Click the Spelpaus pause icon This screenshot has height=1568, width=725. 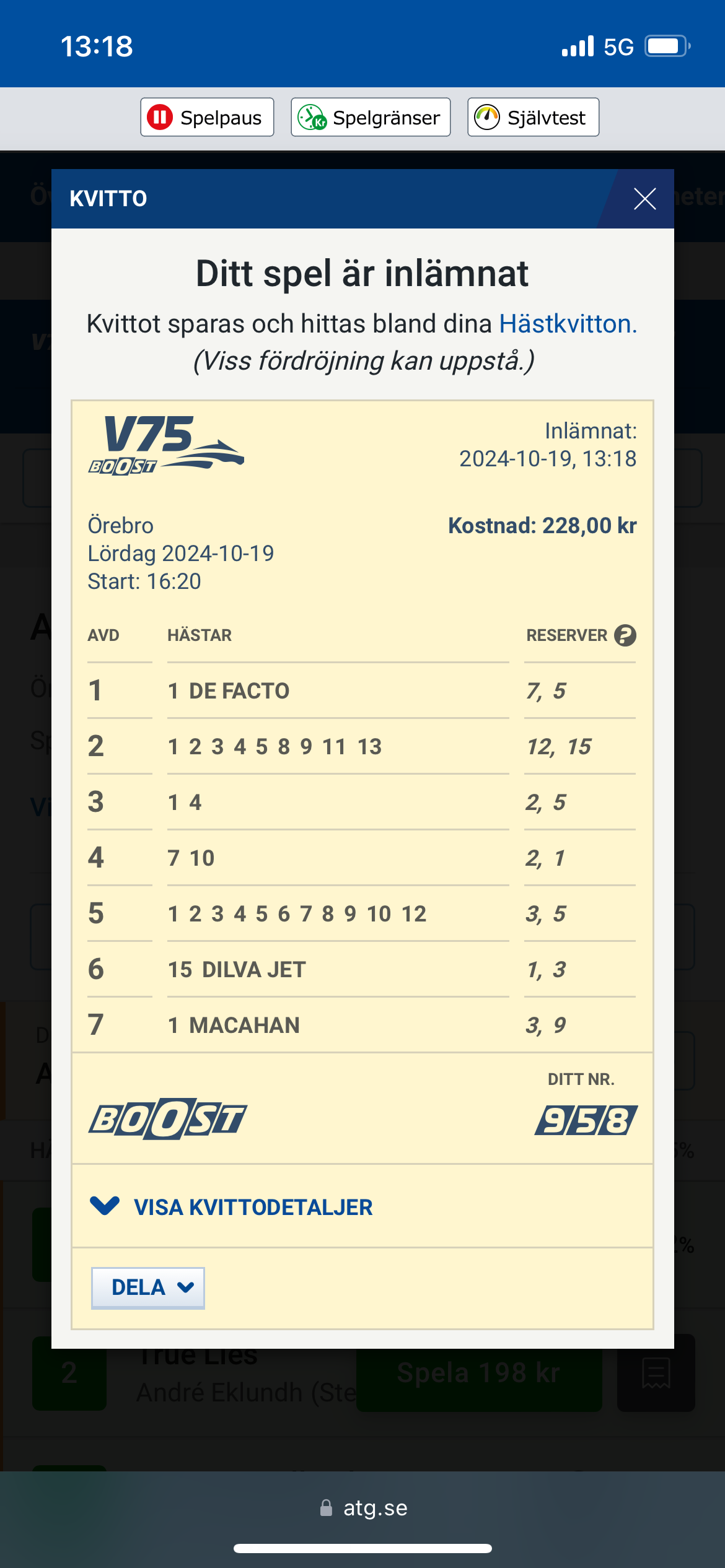coord(160,117)
